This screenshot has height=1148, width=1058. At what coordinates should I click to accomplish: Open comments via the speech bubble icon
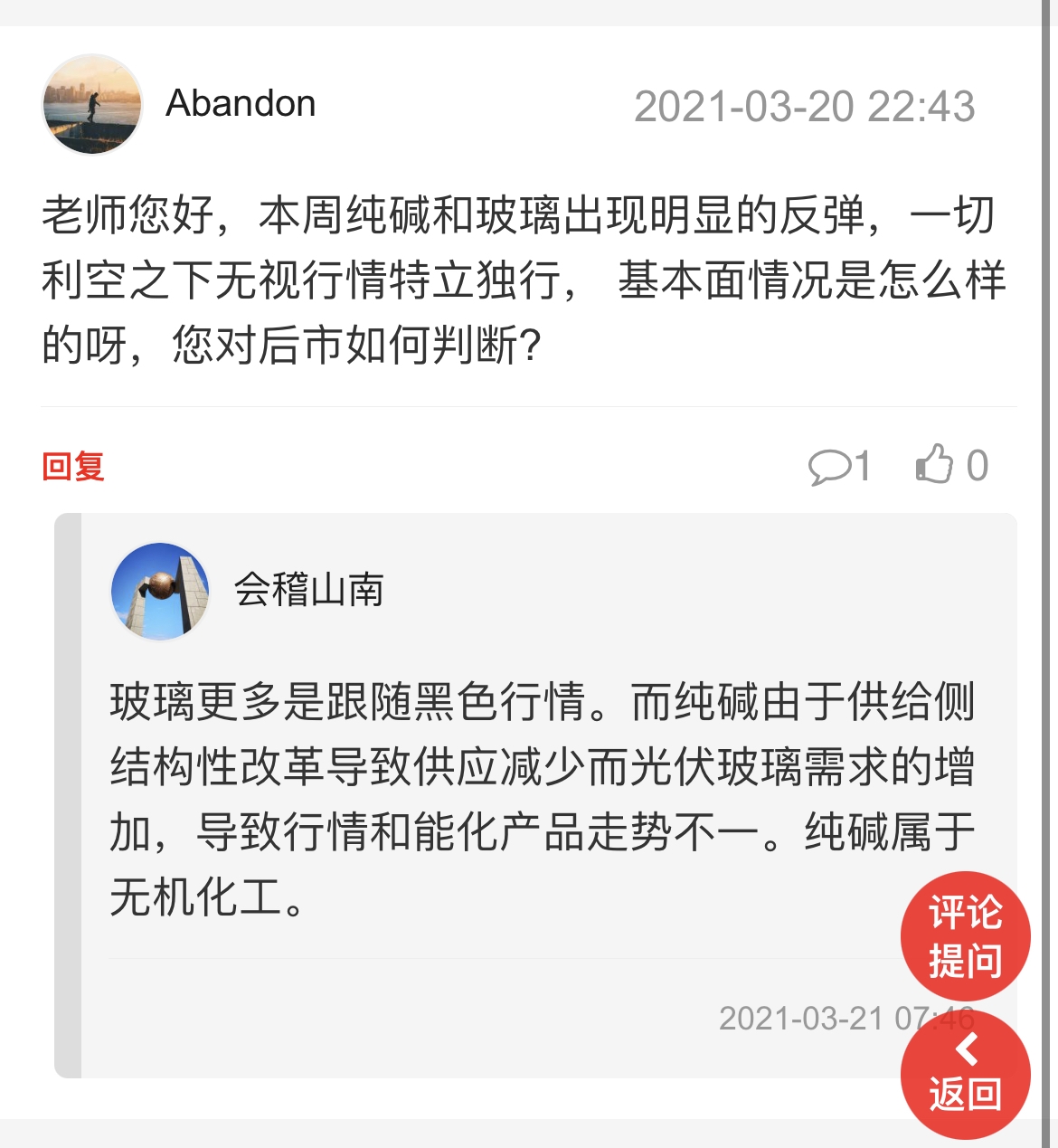click(x=830, y=467)
